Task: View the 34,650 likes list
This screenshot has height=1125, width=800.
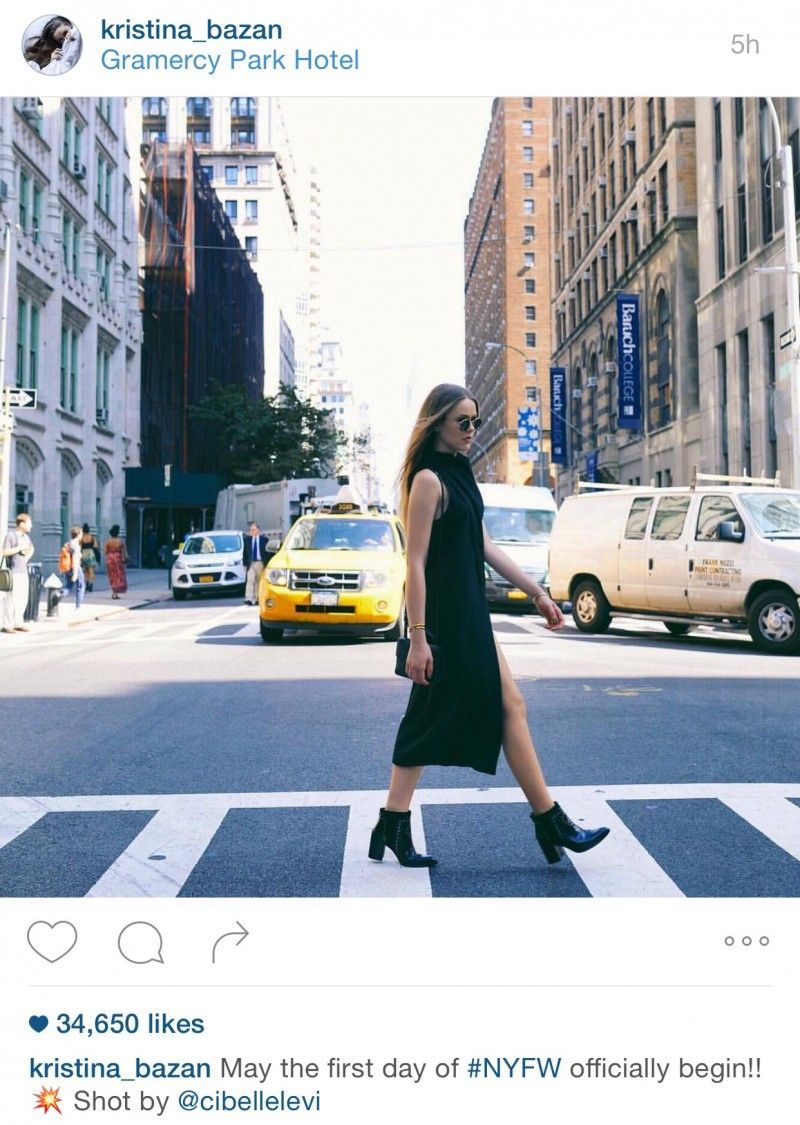Action: [129, 1024]
